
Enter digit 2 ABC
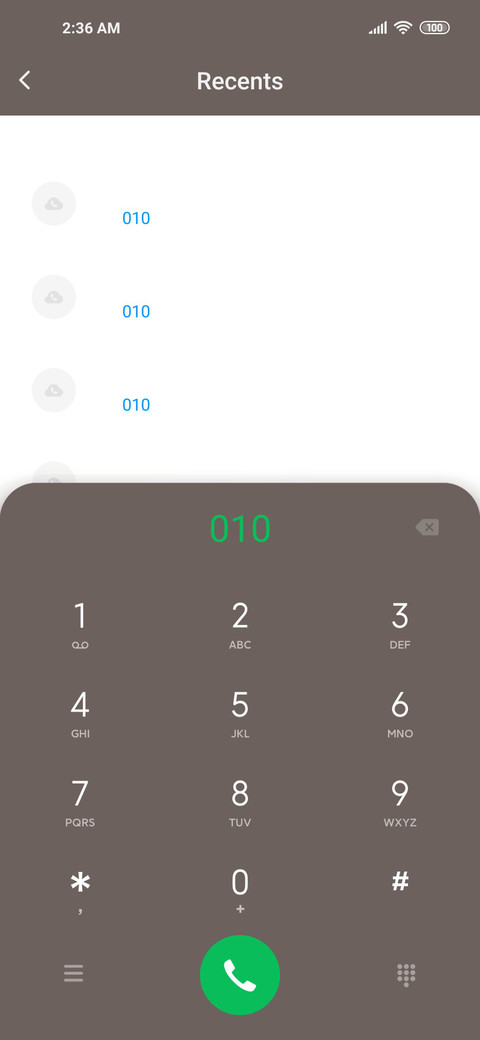tap(240, 625)
